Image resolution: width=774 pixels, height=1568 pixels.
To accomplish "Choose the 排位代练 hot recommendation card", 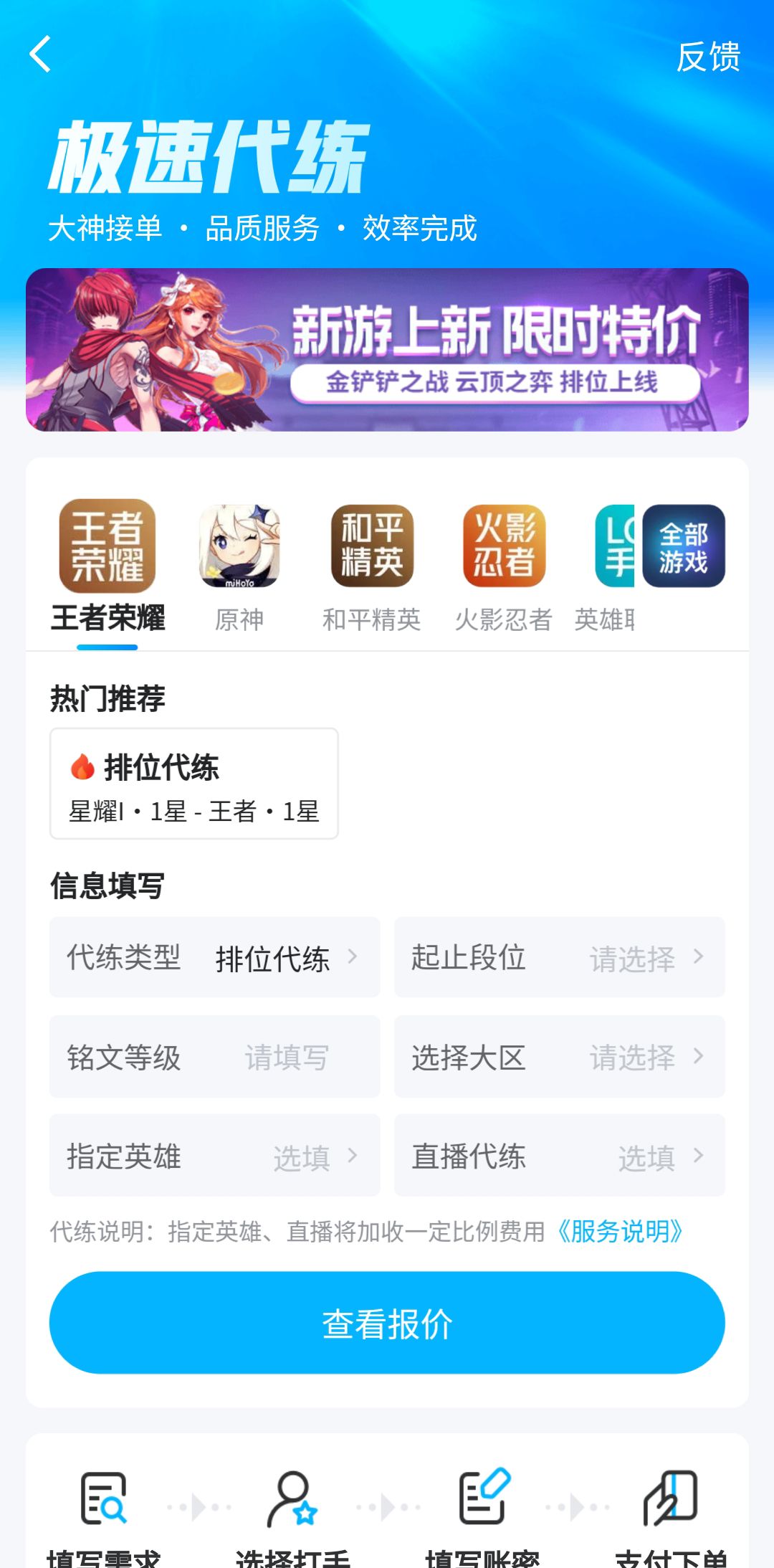I will pyautogui.click(x=193, y=784).
